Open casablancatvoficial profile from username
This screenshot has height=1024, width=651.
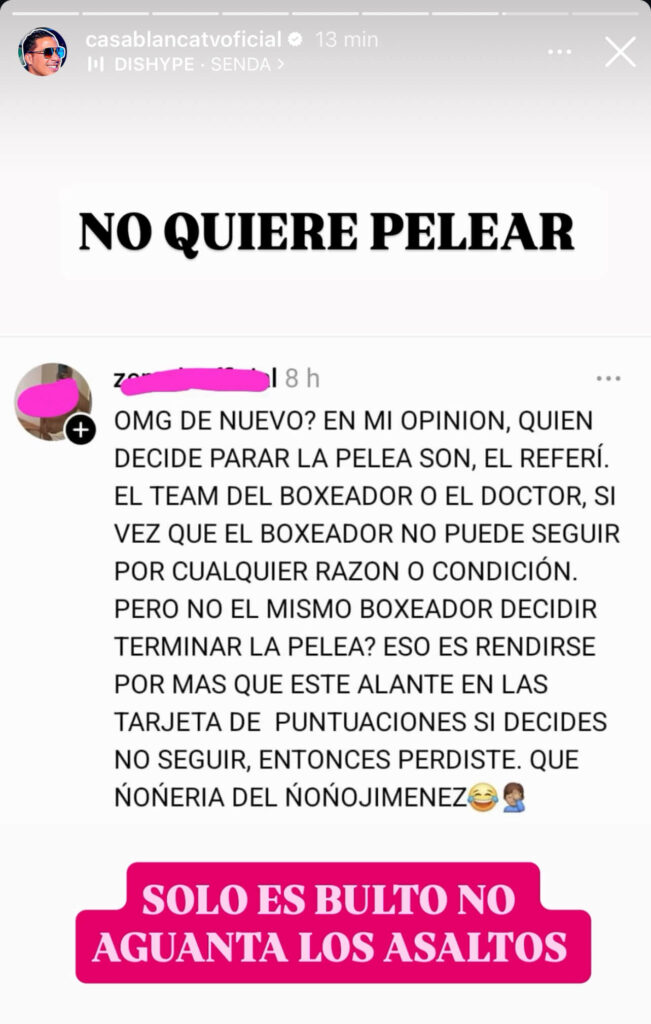[183, 40]
